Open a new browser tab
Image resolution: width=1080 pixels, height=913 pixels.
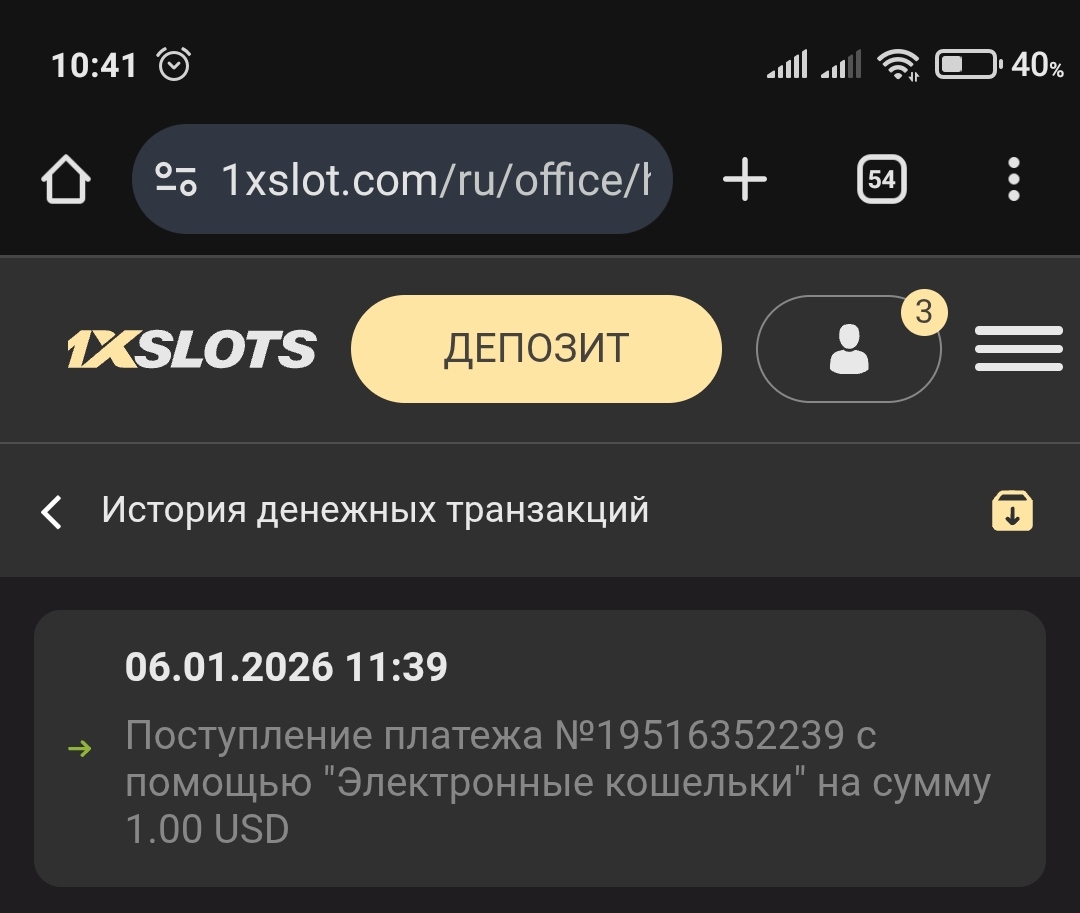point(745,180)
